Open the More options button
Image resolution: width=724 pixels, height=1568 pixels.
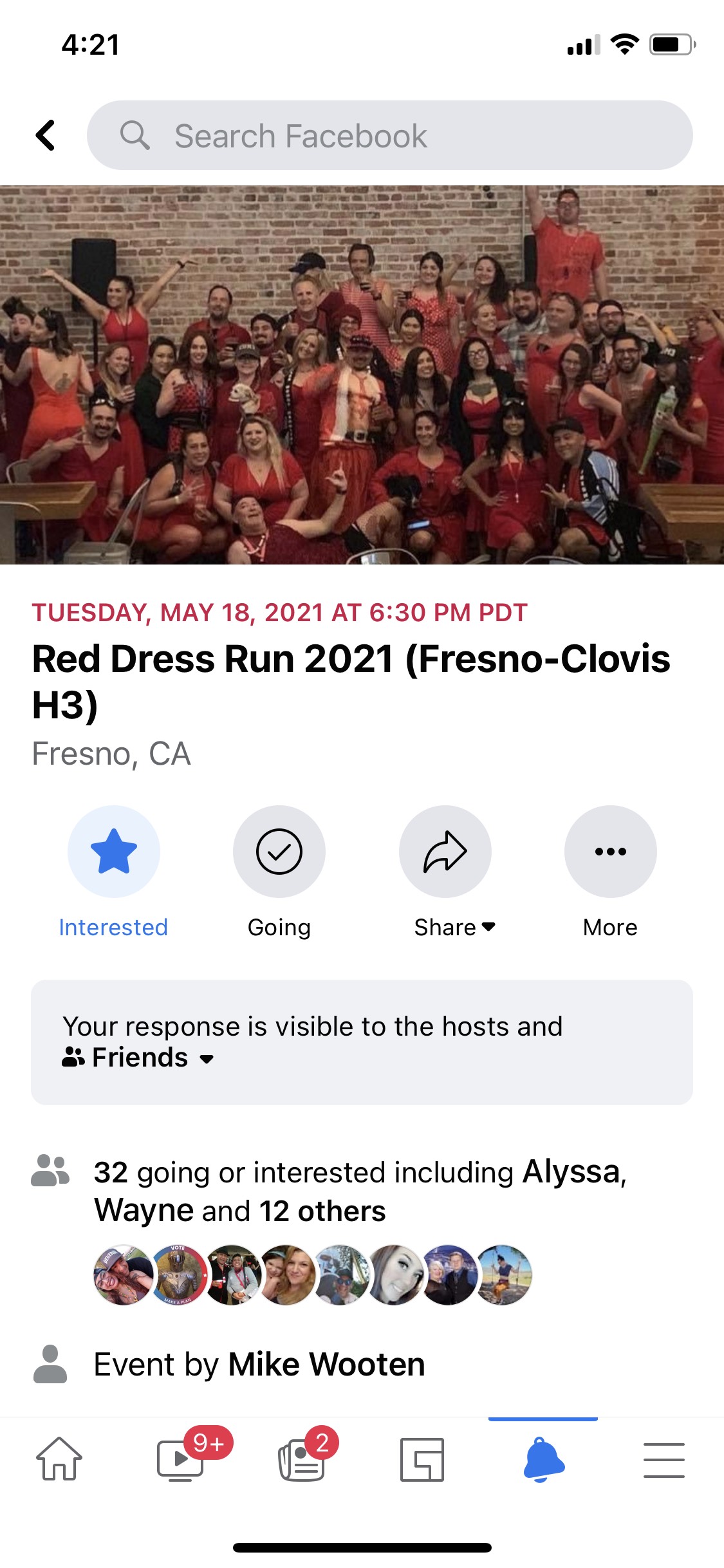tap(610, 851)
